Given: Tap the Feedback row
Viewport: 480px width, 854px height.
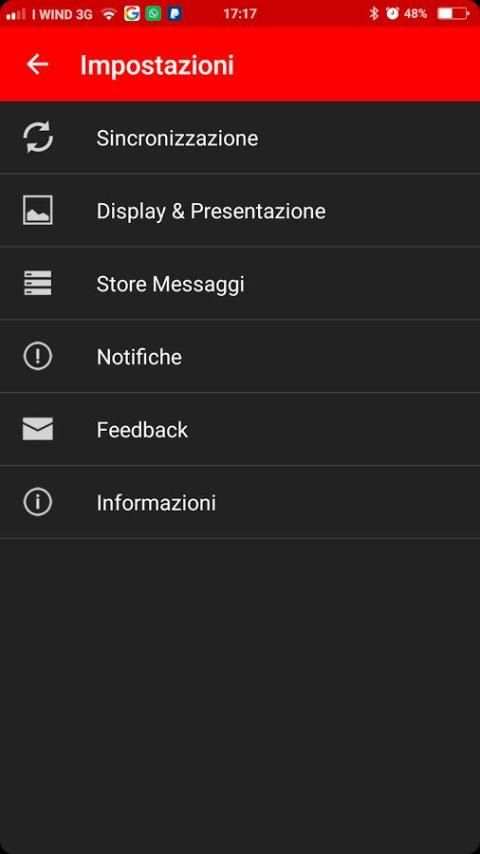Looking at the screenshot, I should click(240, 429).
